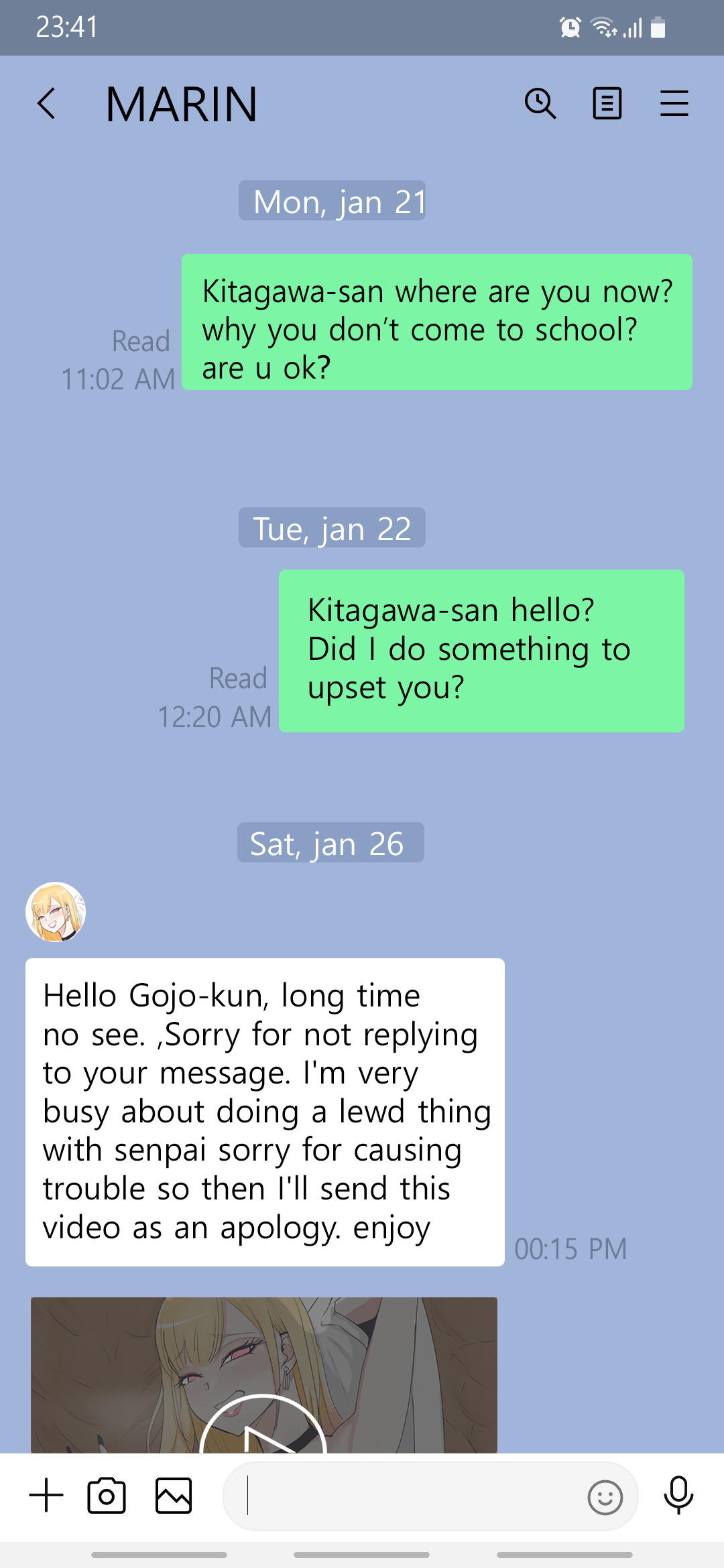This screenshot has width=724, height=1568.
Task: Search within this conversation
Action: click(540, 104)
